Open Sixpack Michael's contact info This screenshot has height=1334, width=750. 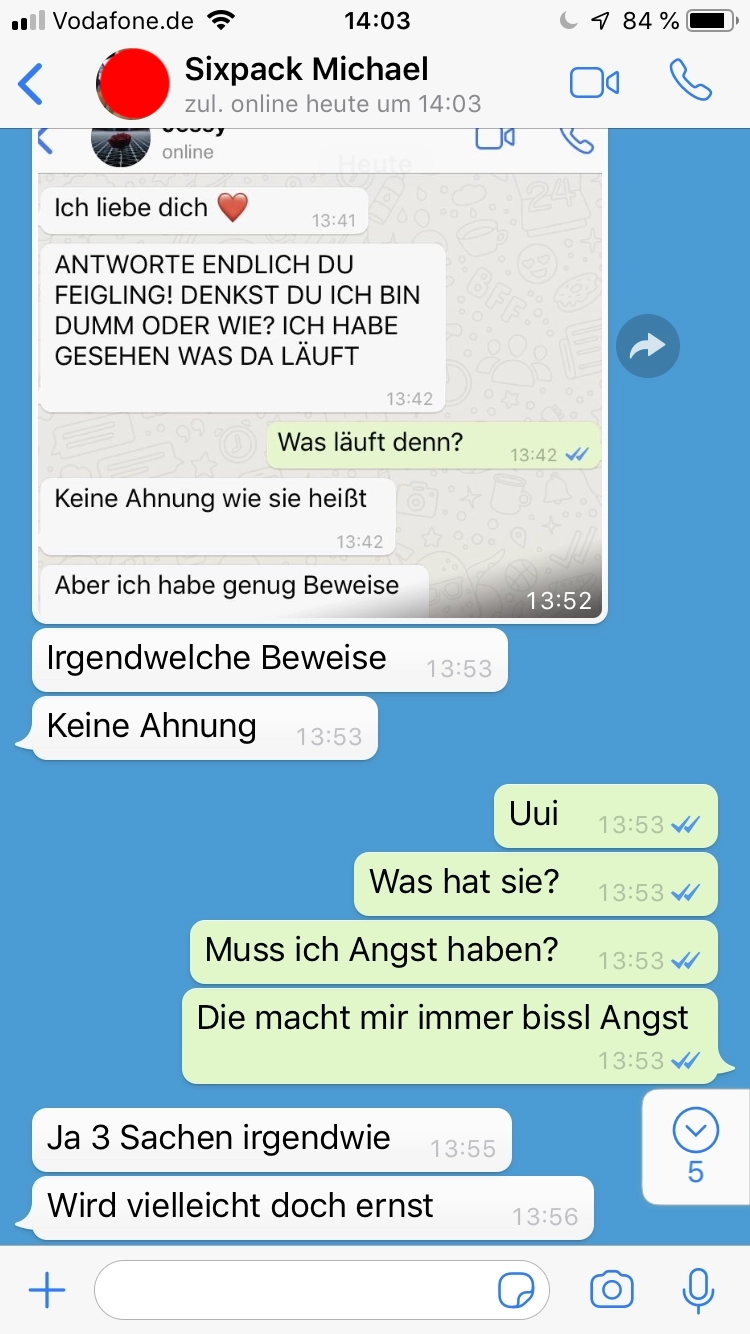[x=306, y=82]
